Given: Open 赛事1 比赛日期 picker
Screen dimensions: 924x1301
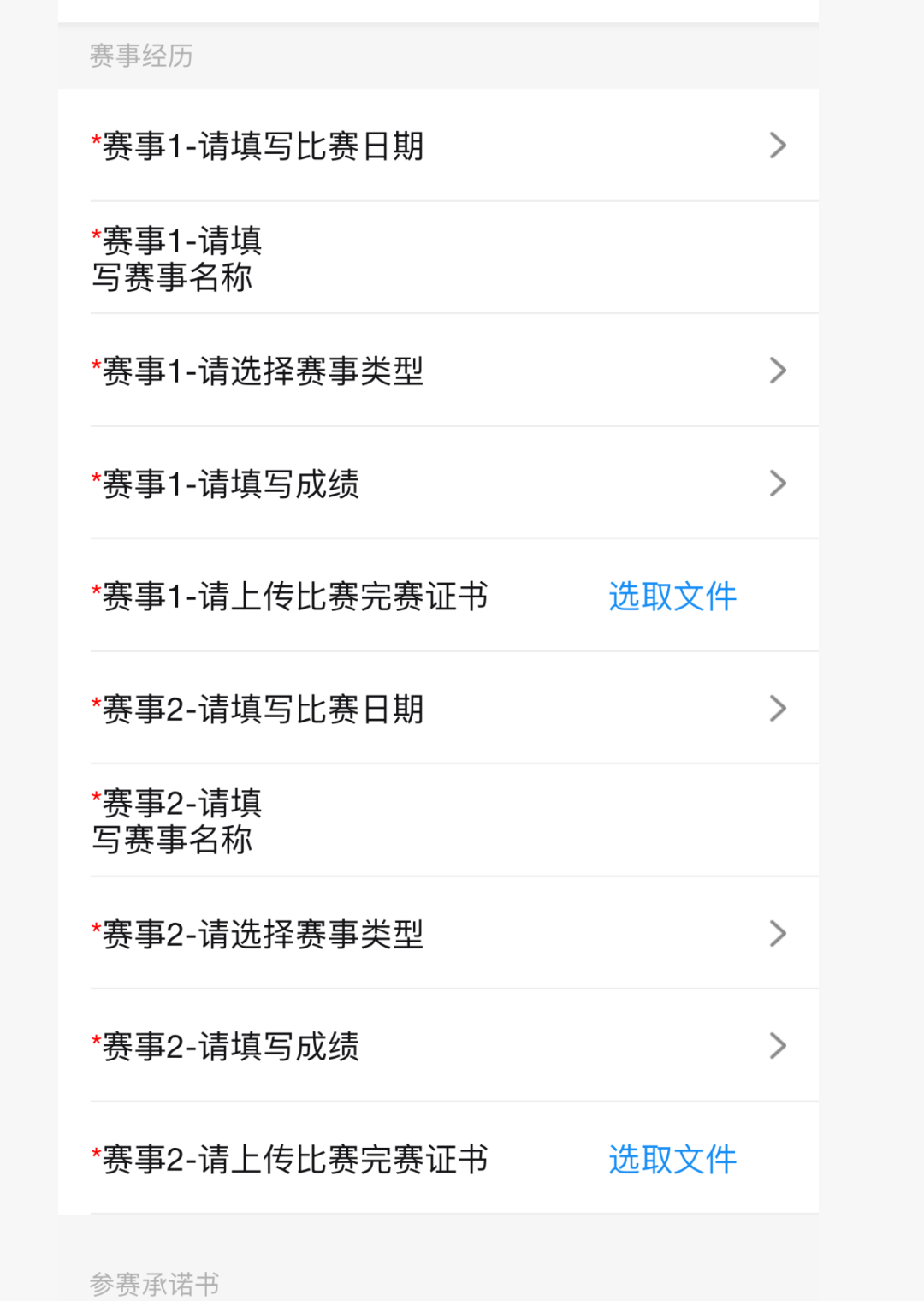Looking at the screenshot, I should click(438, 146).
